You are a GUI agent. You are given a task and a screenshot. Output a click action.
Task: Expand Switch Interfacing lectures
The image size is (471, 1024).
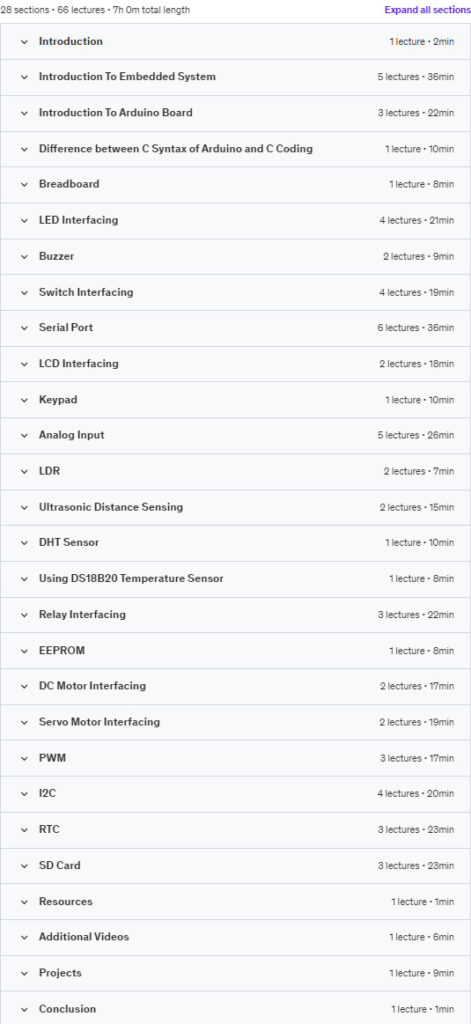pos(235,293)
